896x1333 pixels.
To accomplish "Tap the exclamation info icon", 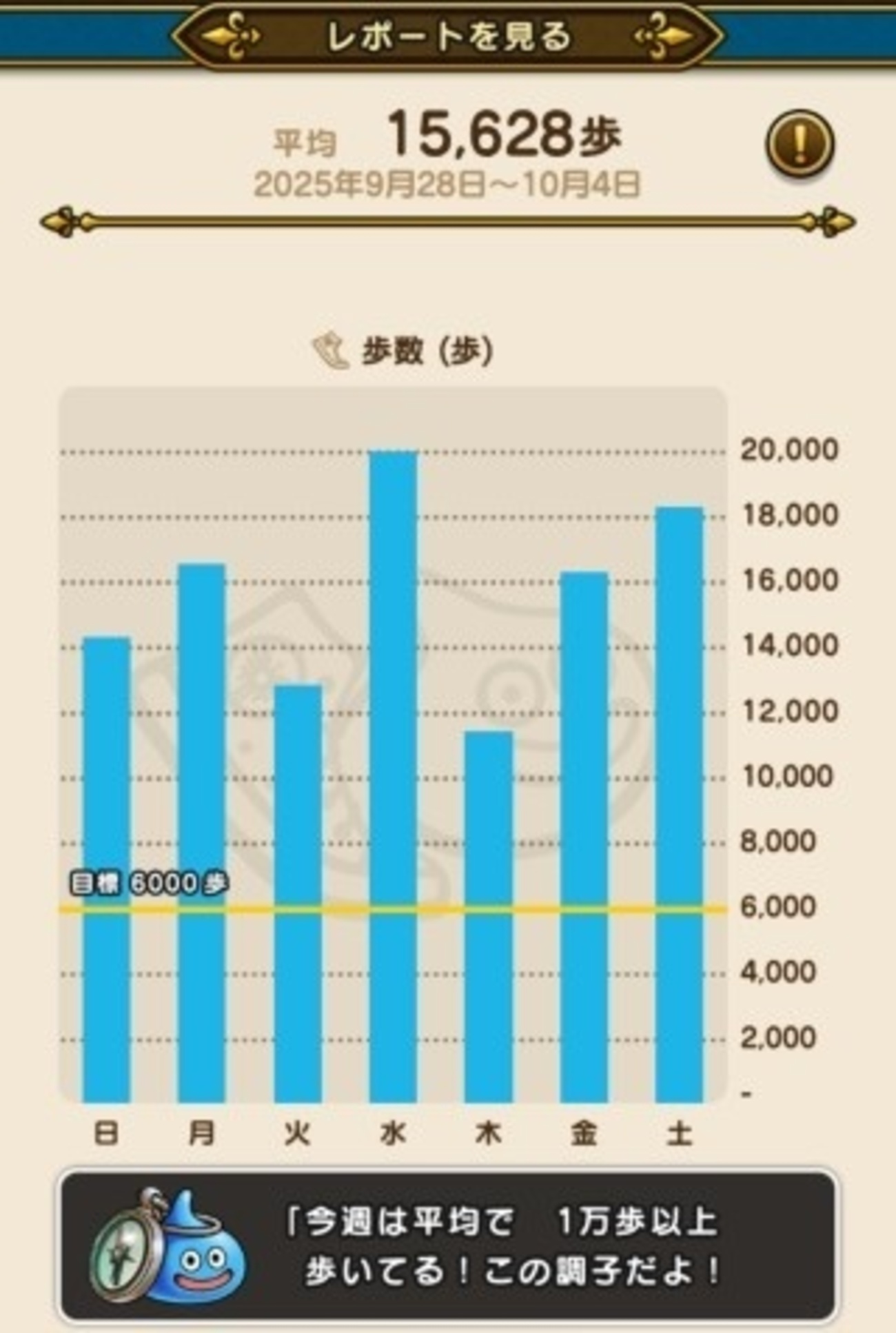I will pyautogui.click(x=800, y=143).
